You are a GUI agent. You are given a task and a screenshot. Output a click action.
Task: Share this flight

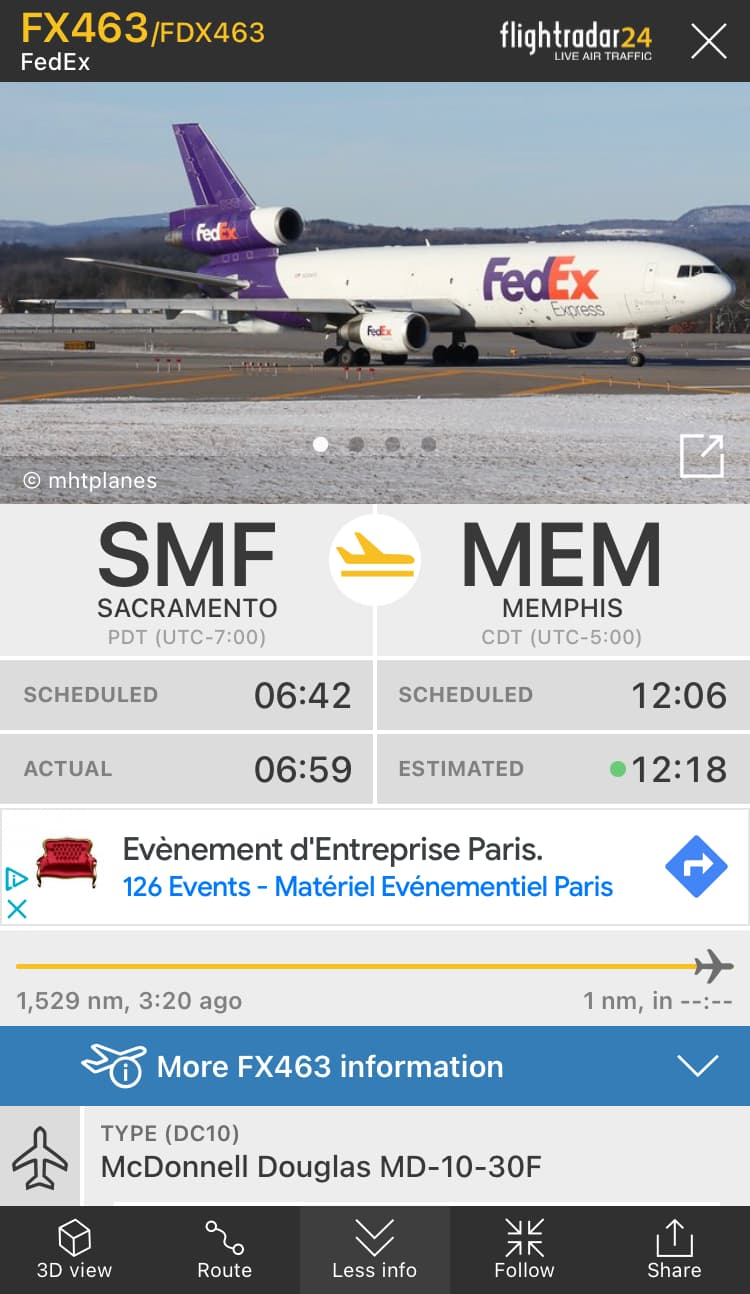click(674, 1250)
